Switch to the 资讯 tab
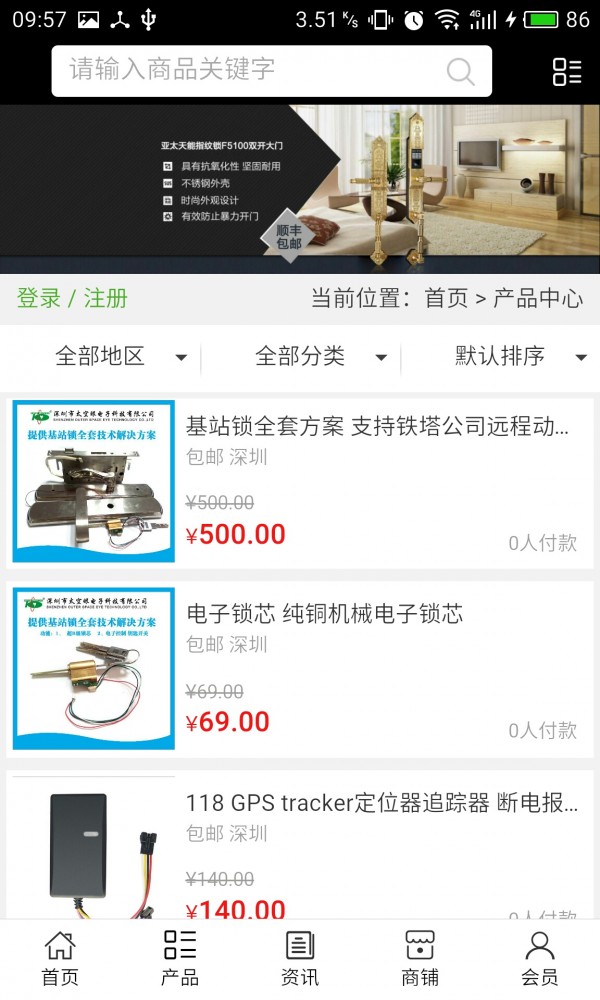The height and width of the screenshot is (1000, 600). click(300, 958)
